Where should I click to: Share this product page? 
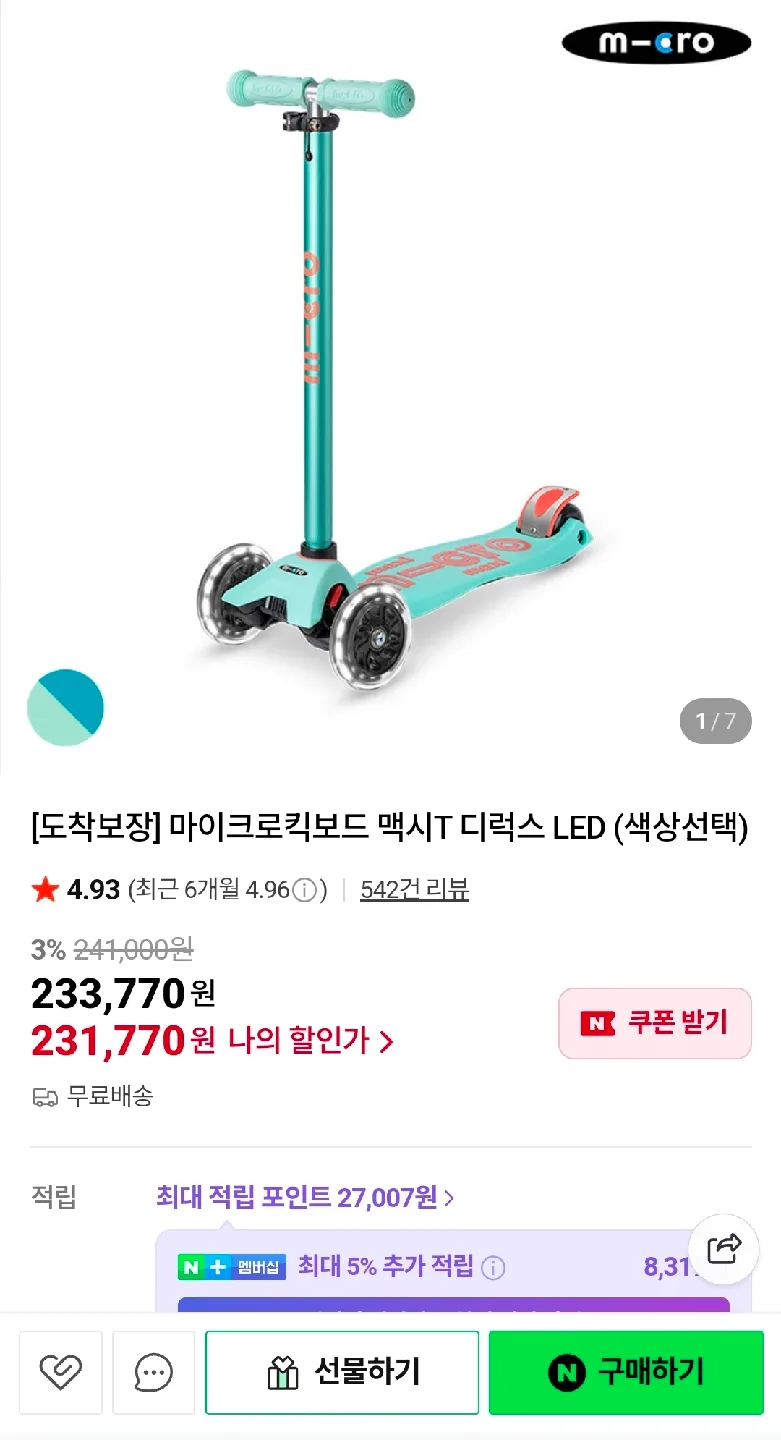(723, 1247)
